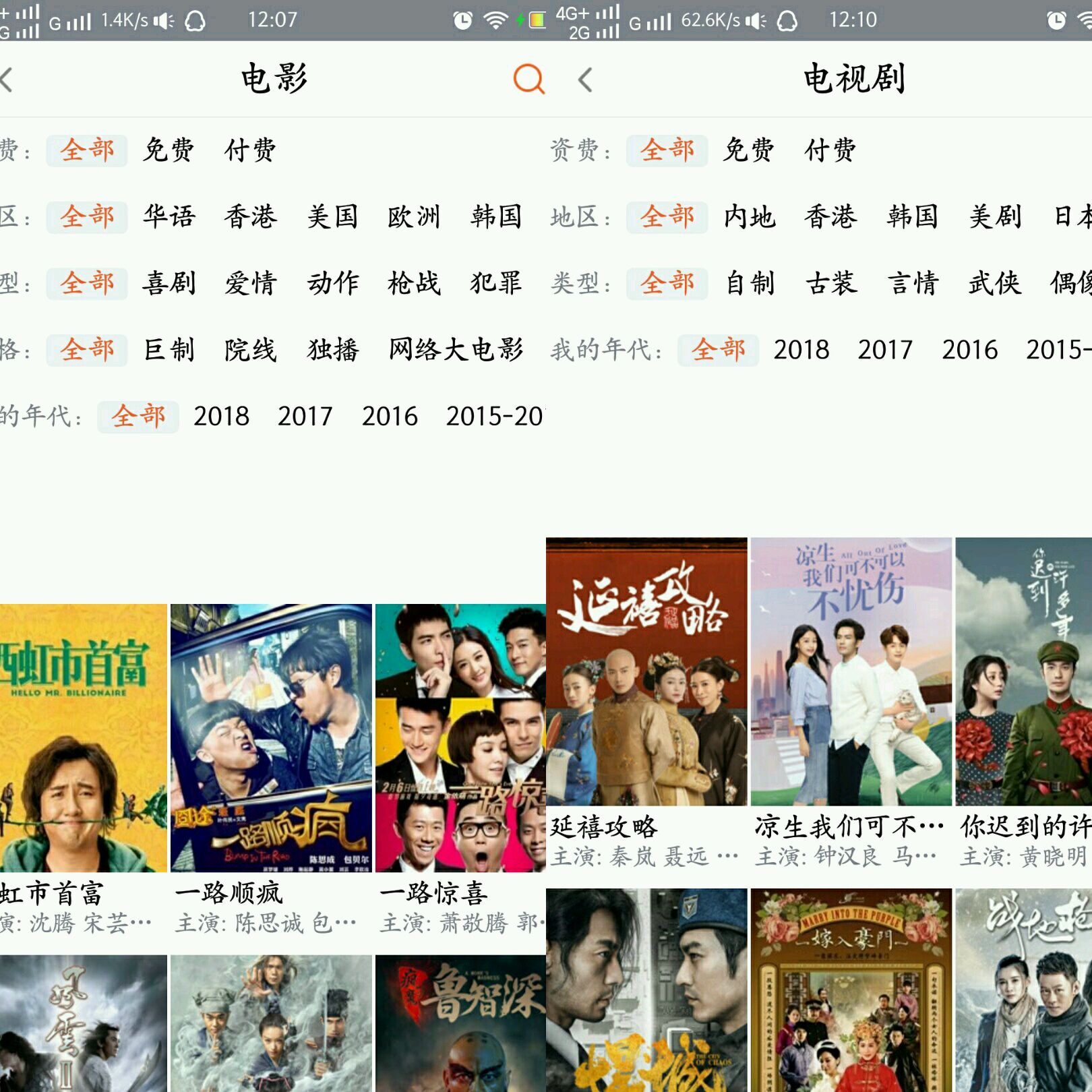Screen dimensions: 1092x1092
Task: Select the 枪战 genre chip
Action: tap(414, 283)
